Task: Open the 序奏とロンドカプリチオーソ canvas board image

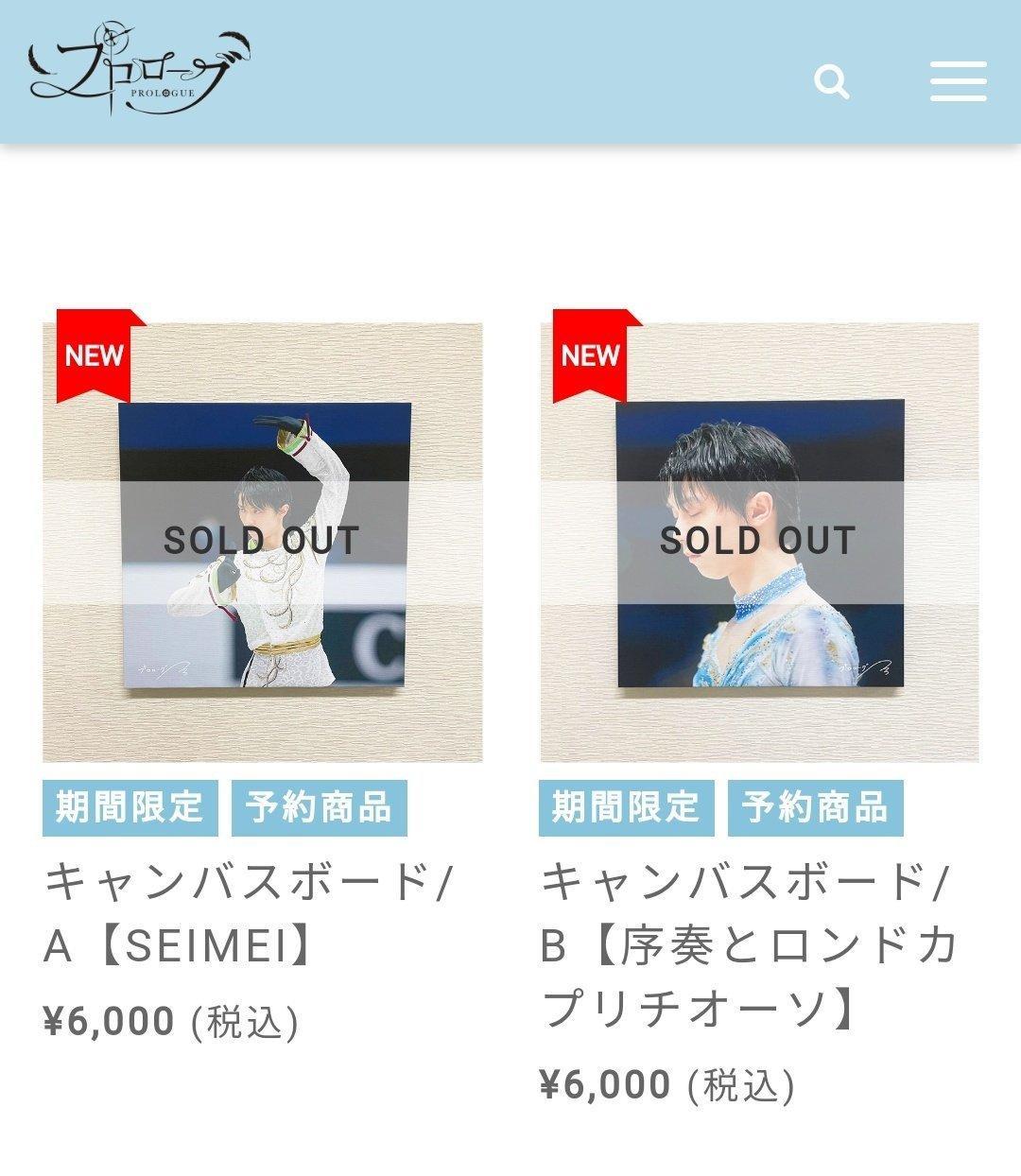Action: 759,543
